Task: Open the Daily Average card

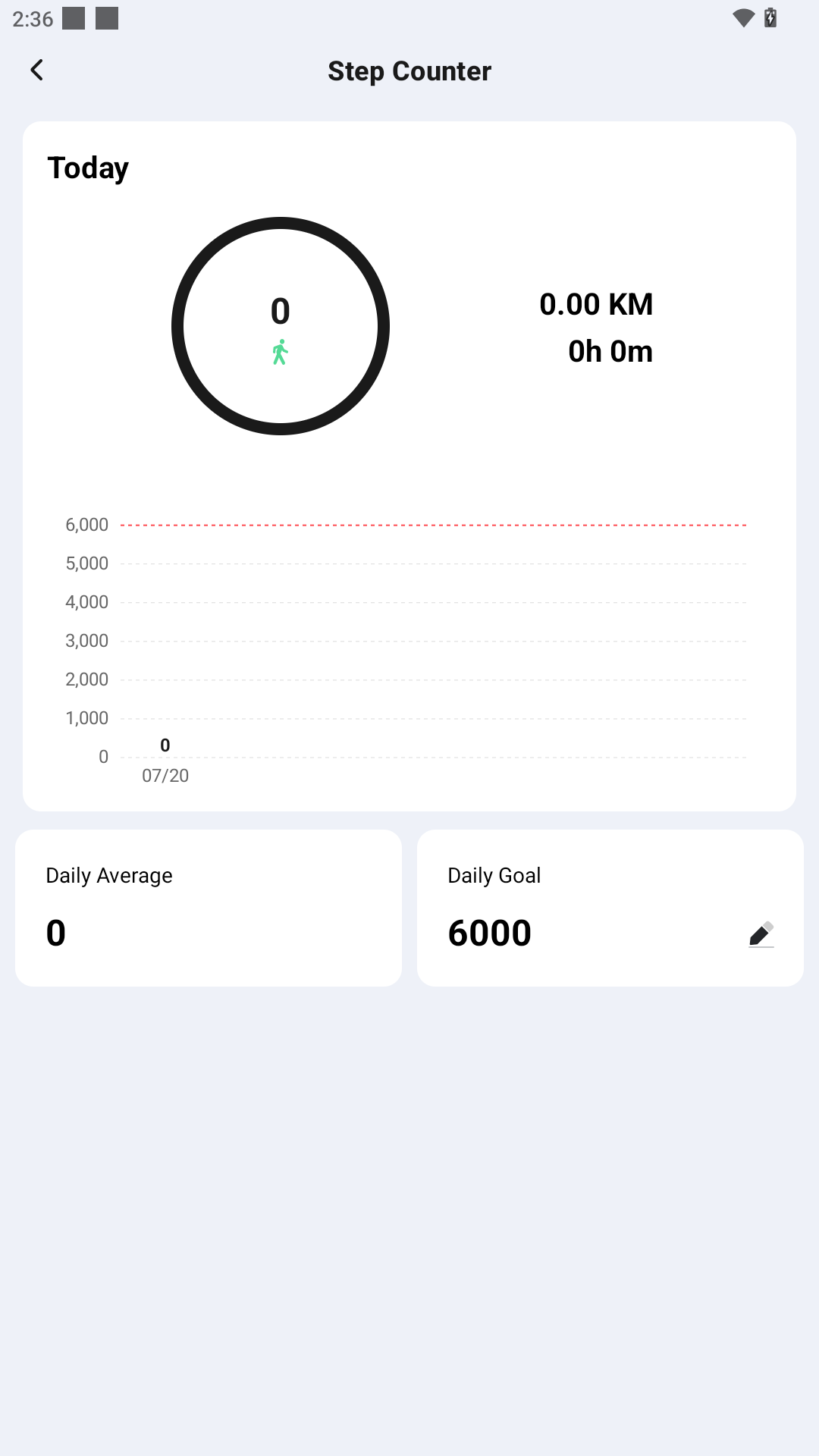Action: (x=209, y=908)
